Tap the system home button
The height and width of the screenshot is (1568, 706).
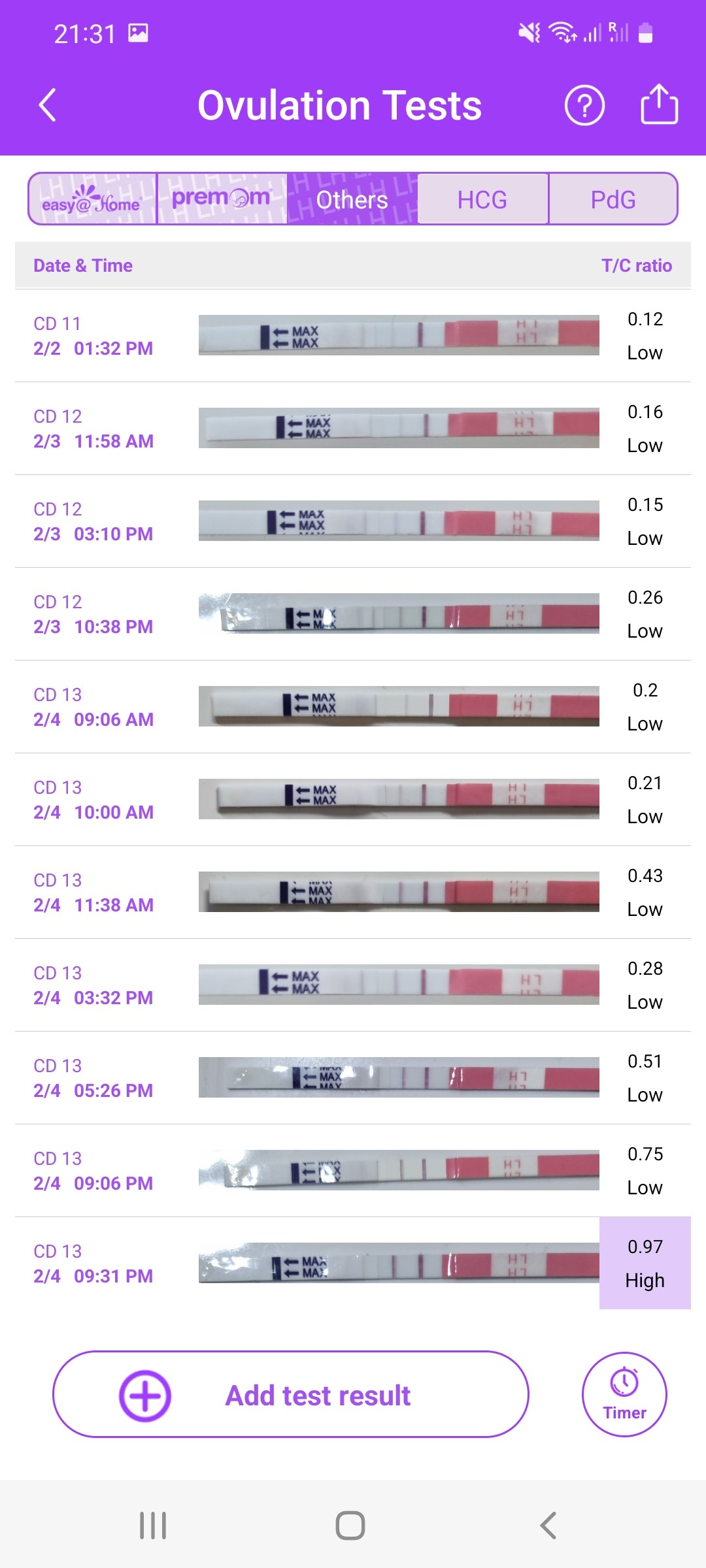(x=350, y=1526)
